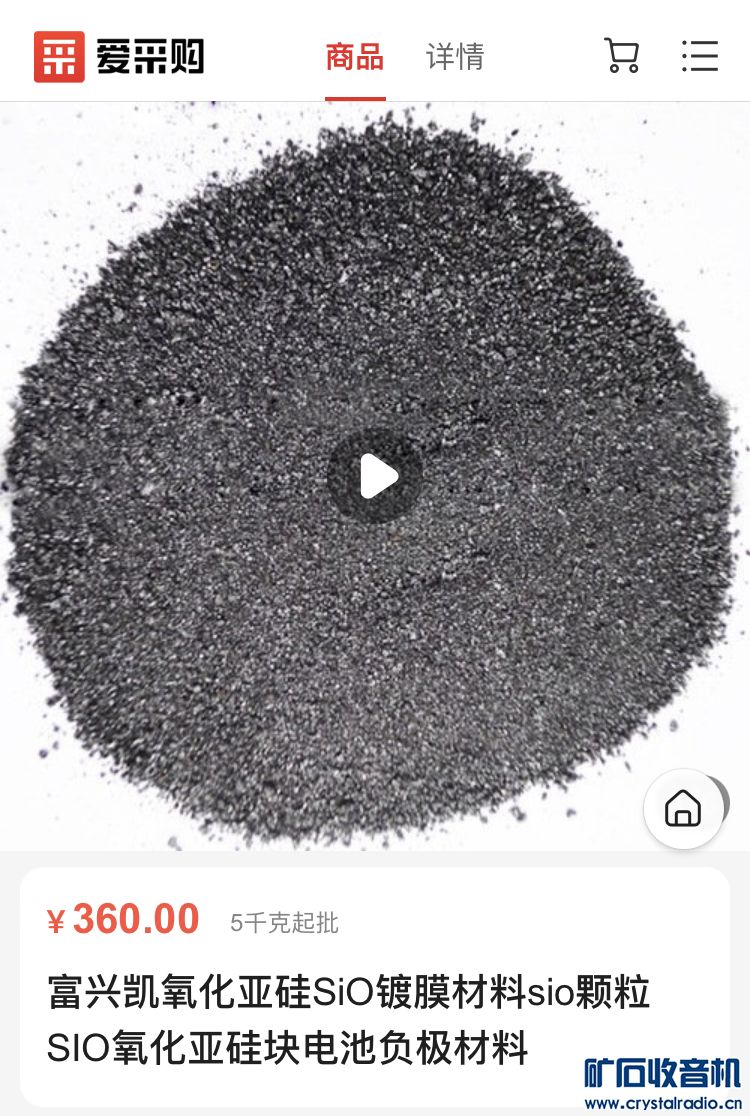
Task: Tap the floating home button
Action: [683, 808]
